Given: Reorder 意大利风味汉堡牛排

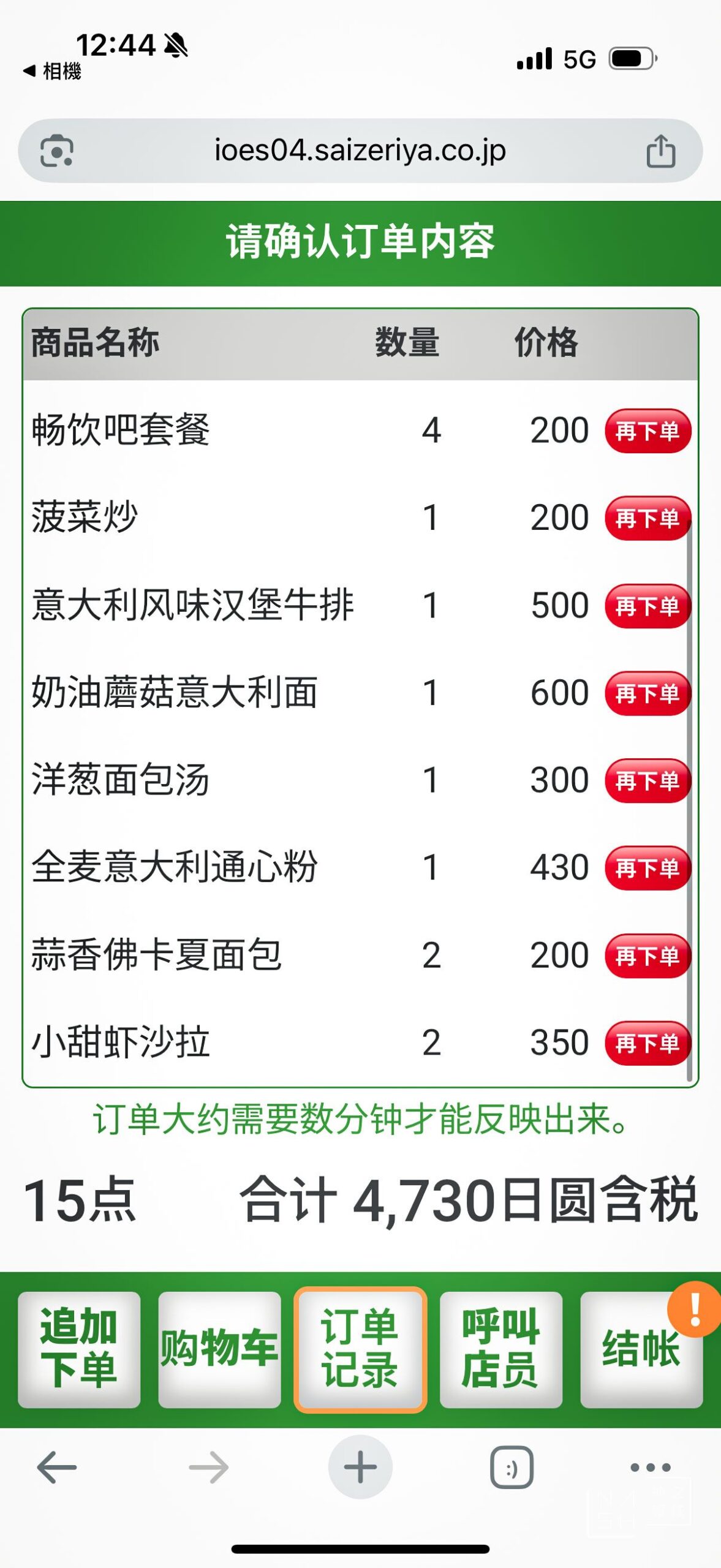Looking at the screenshot, I should coord(647,606).
